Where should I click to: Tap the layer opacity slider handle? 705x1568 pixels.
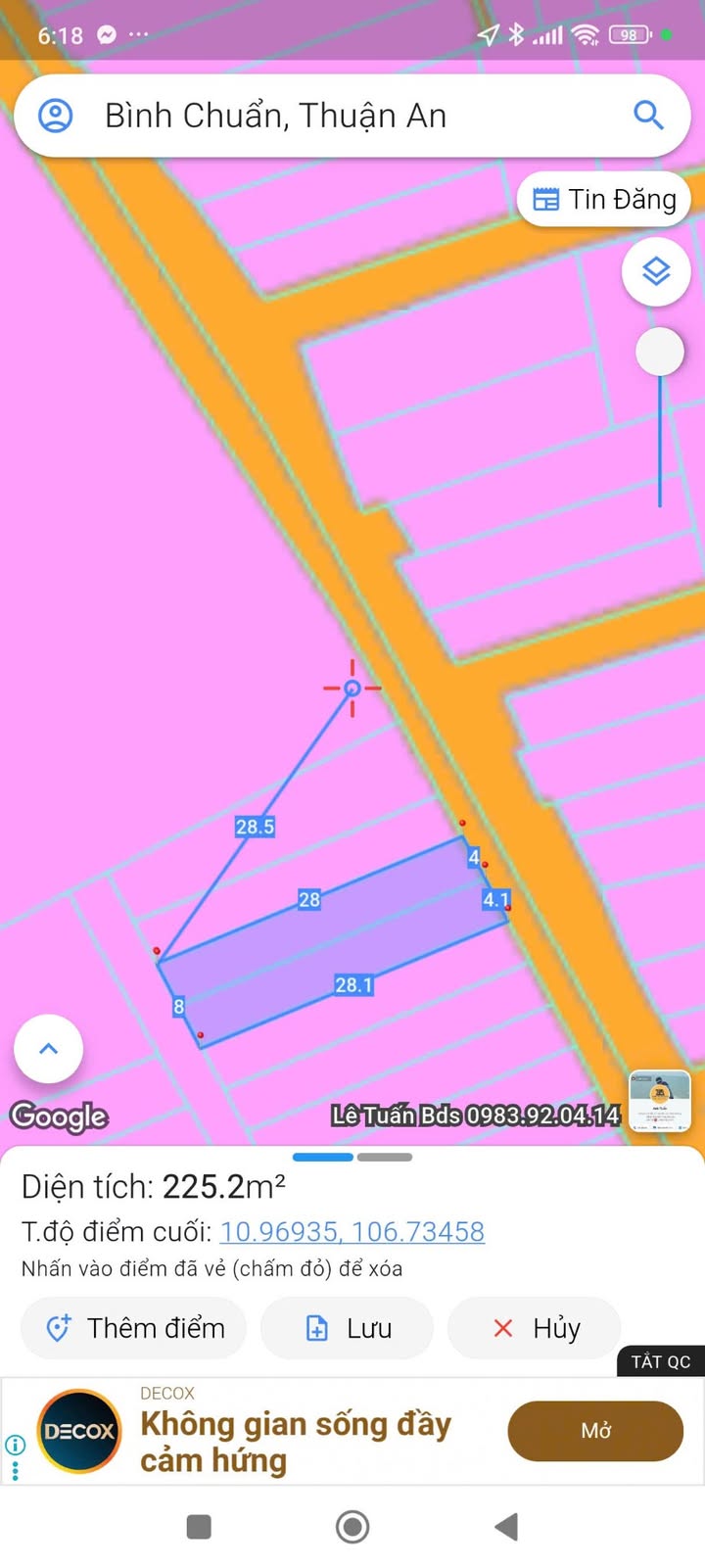(660, 352)
